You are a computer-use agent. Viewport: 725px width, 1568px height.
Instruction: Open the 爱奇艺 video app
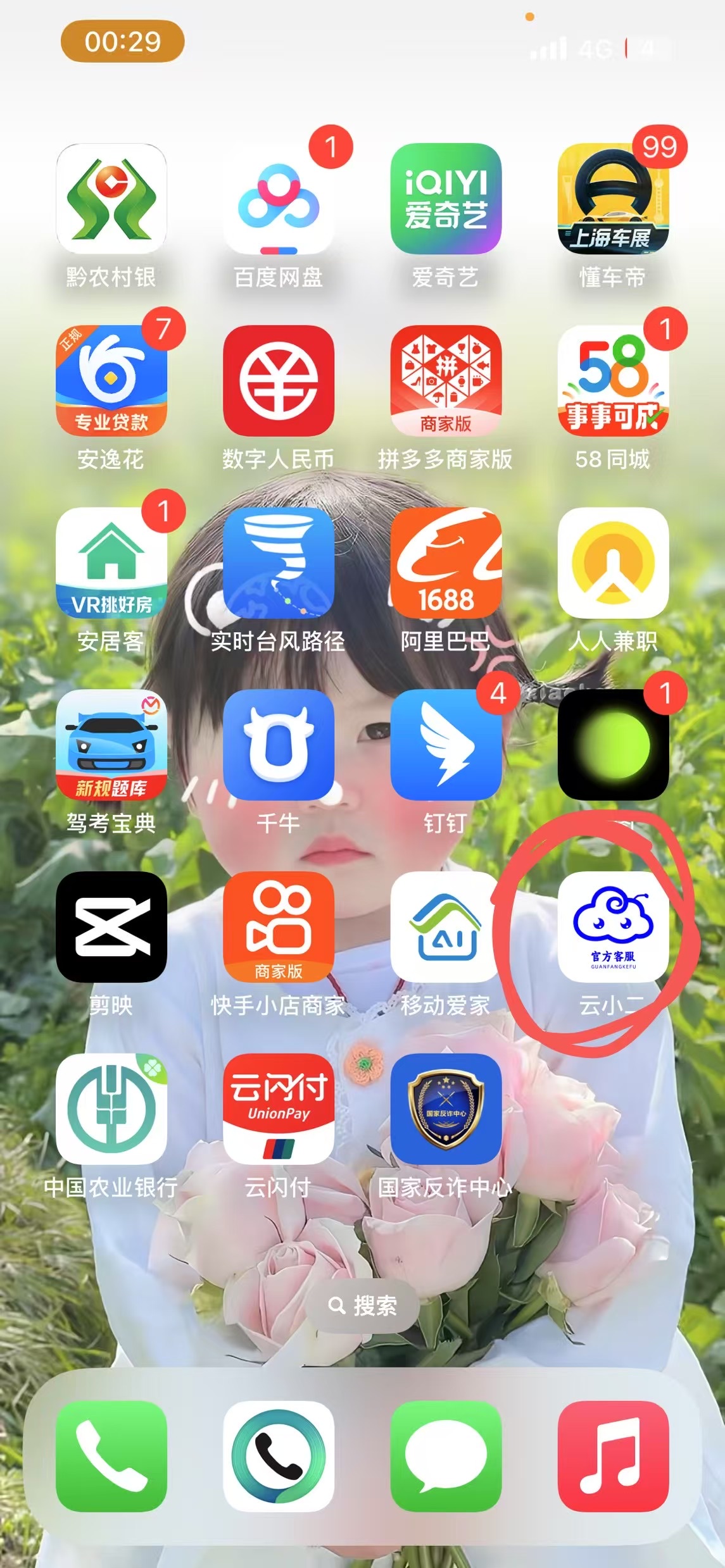446,199
